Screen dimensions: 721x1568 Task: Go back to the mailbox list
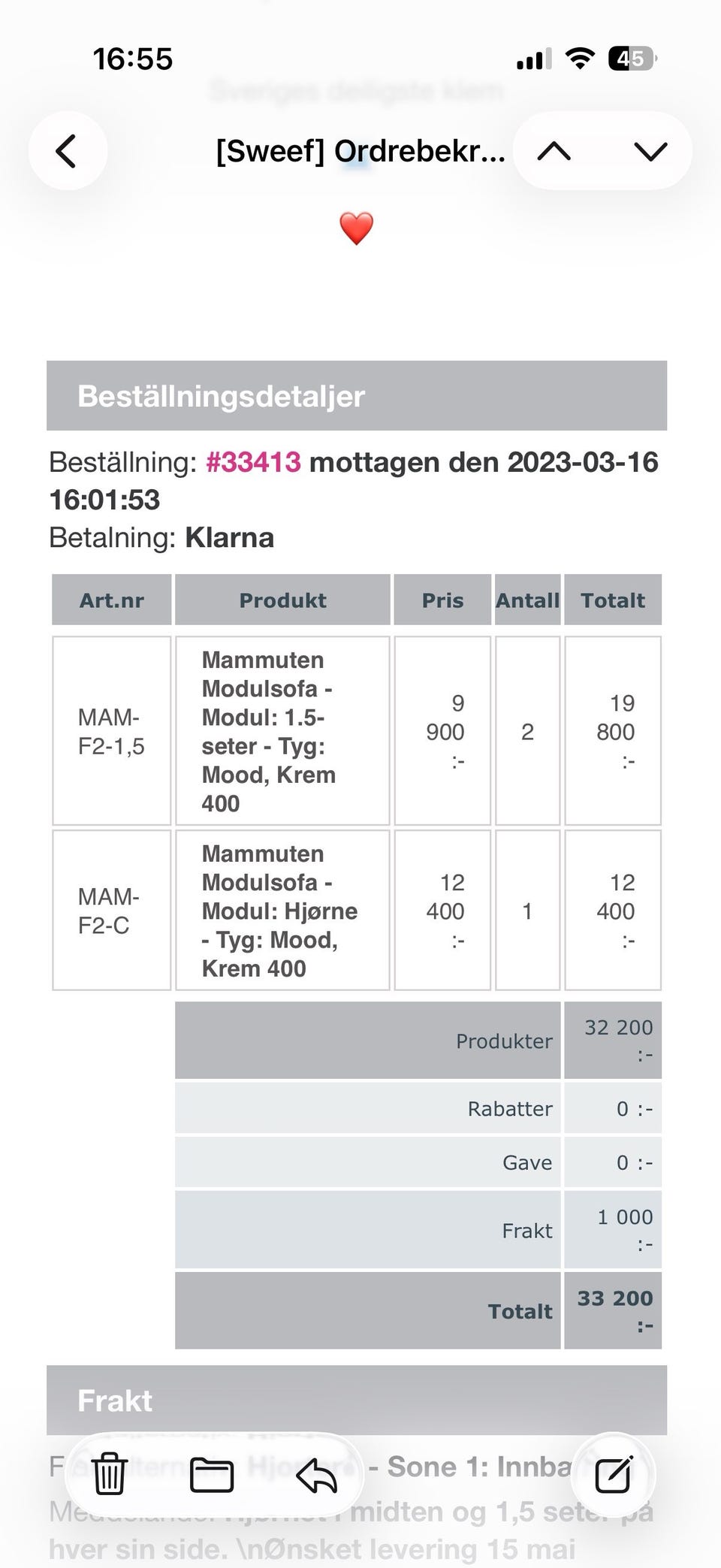(68, 151)
